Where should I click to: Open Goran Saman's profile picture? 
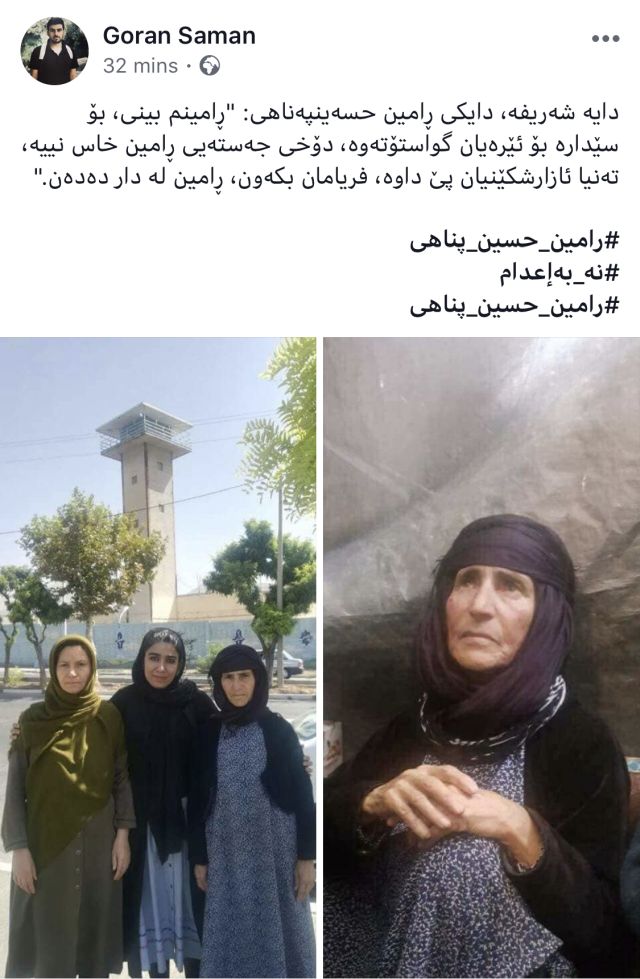[x=54, y=51]
